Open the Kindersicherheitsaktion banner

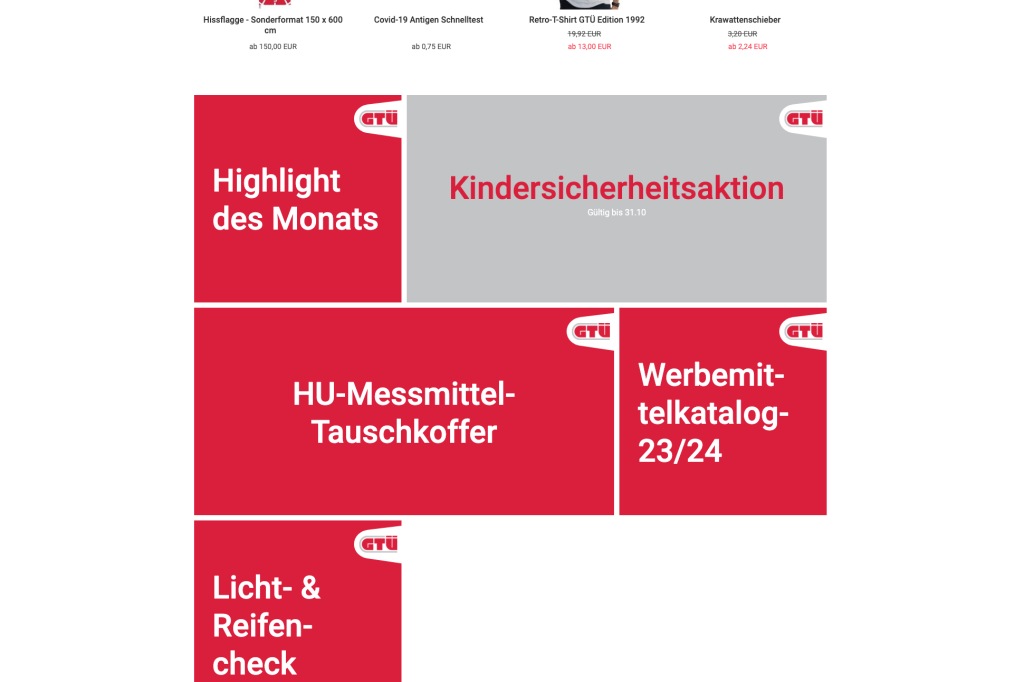click(616, 199)
